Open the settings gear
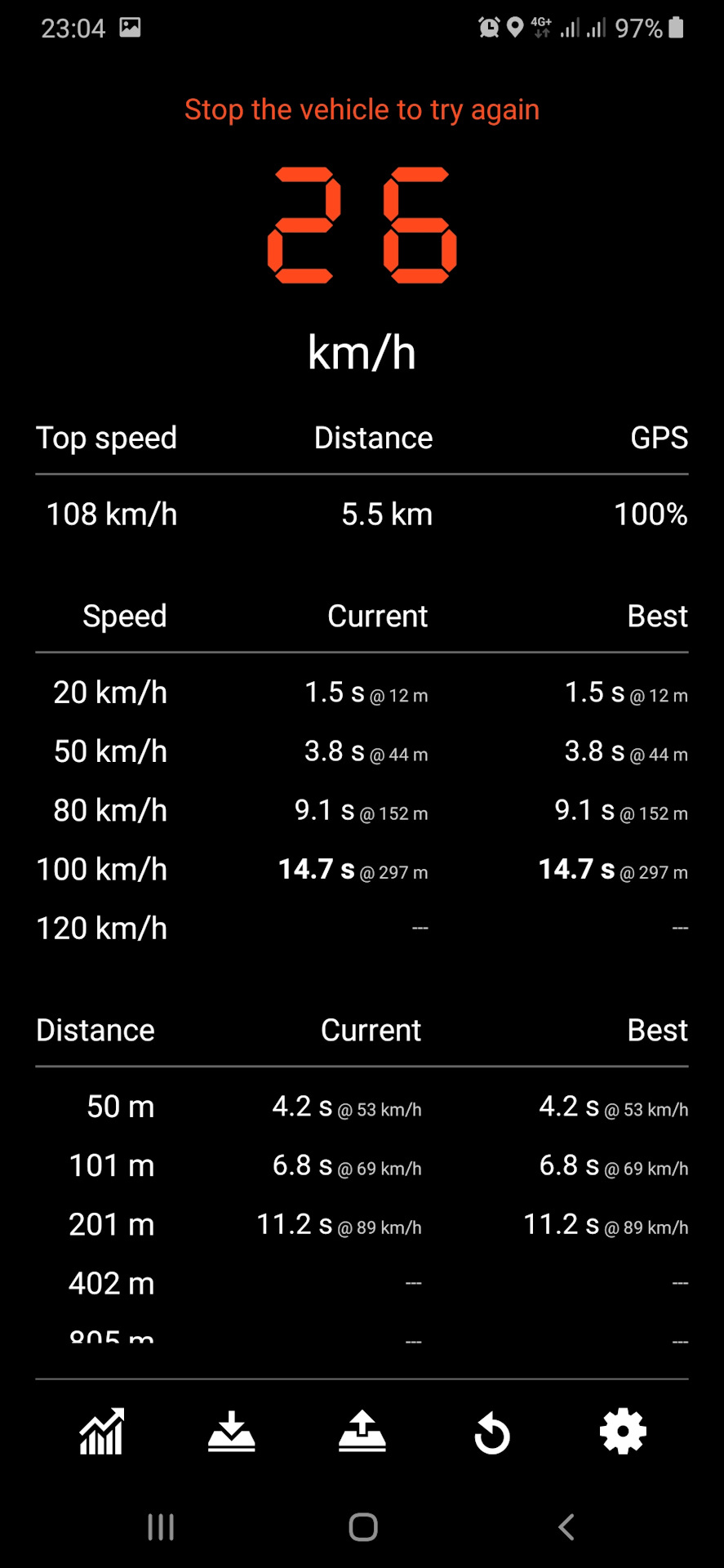 (623, 1432)
